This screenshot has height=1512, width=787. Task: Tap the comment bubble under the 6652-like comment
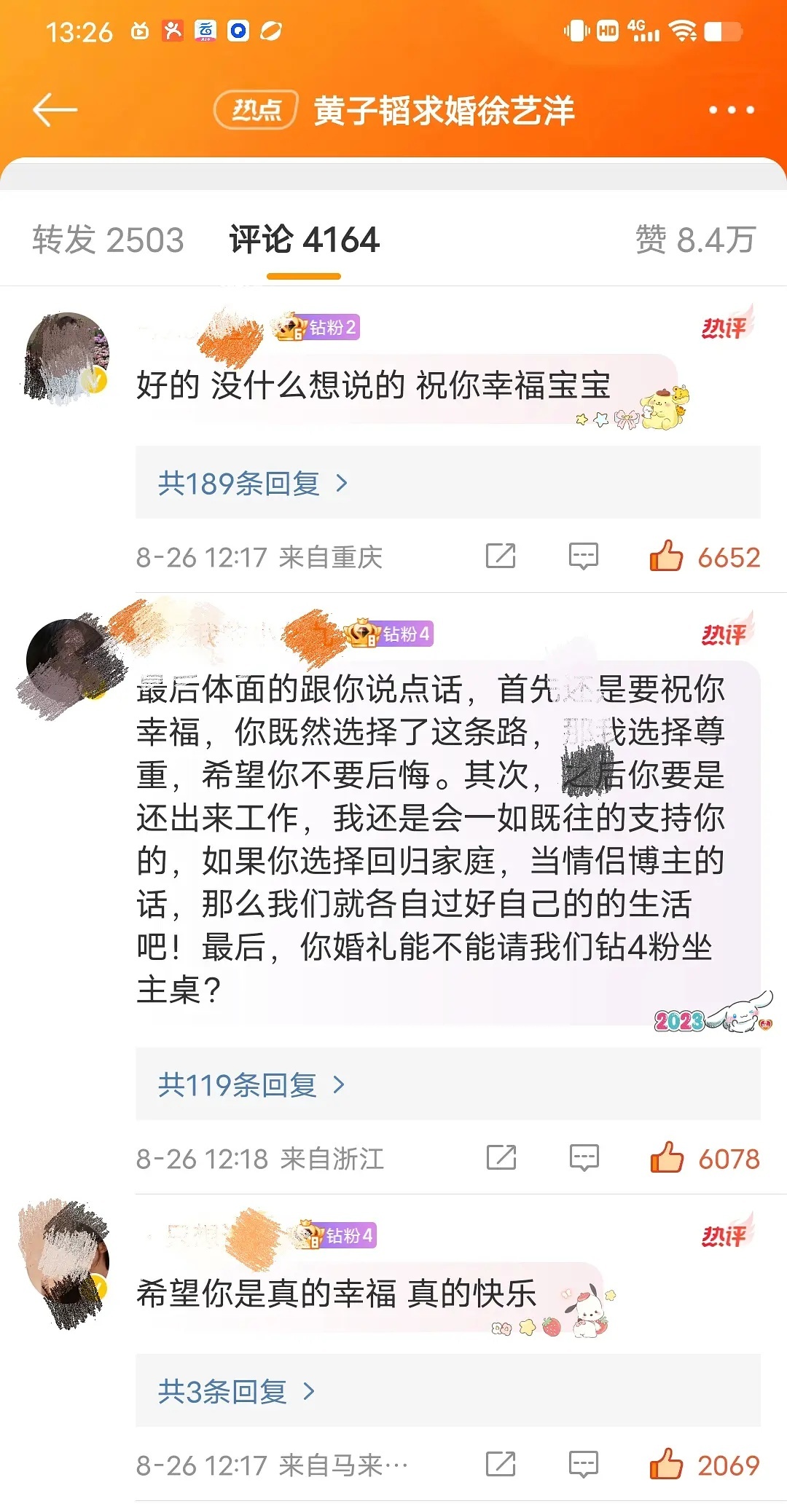pos(582,557)
